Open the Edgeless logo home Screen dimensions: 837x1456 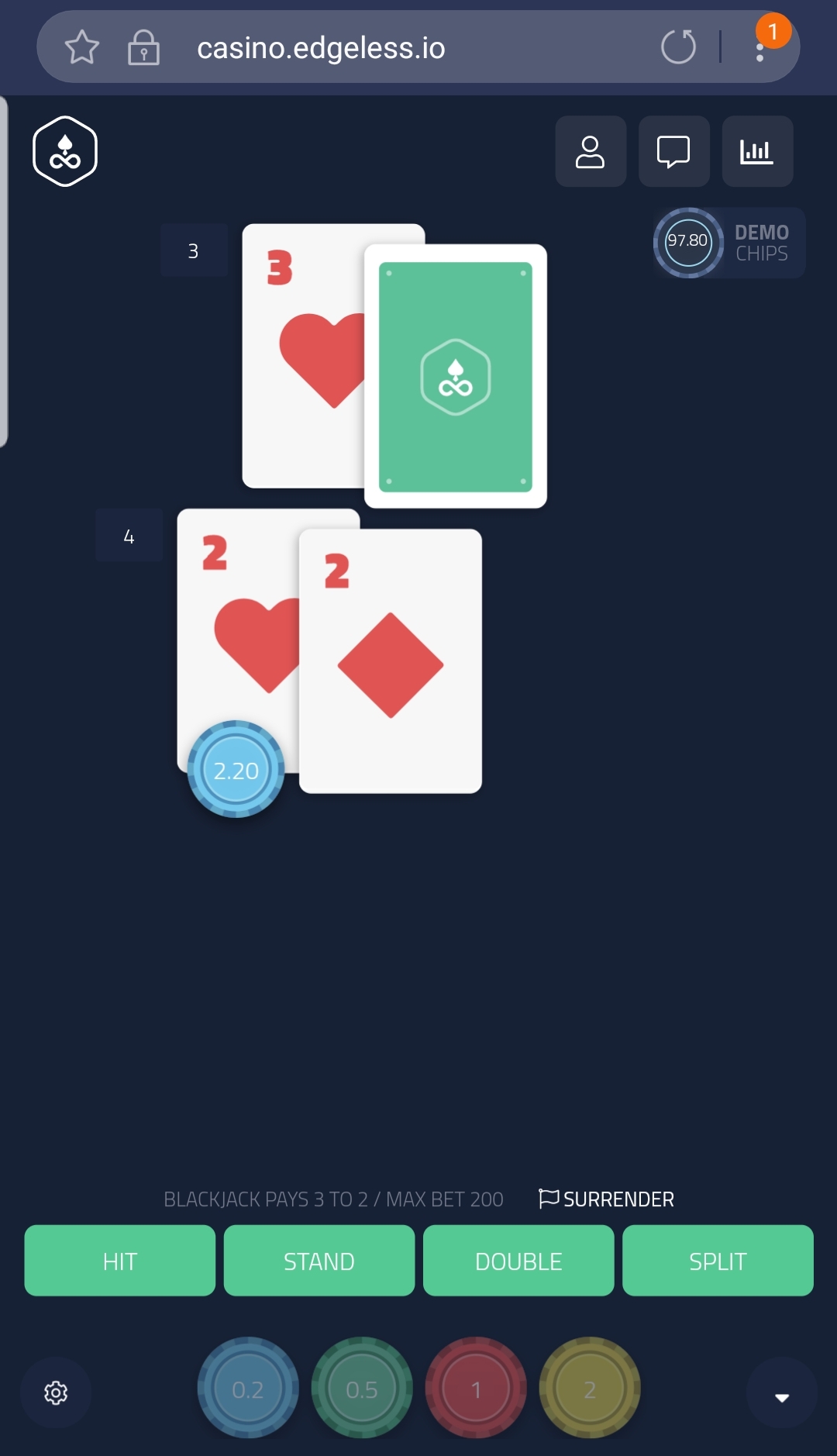65,151
